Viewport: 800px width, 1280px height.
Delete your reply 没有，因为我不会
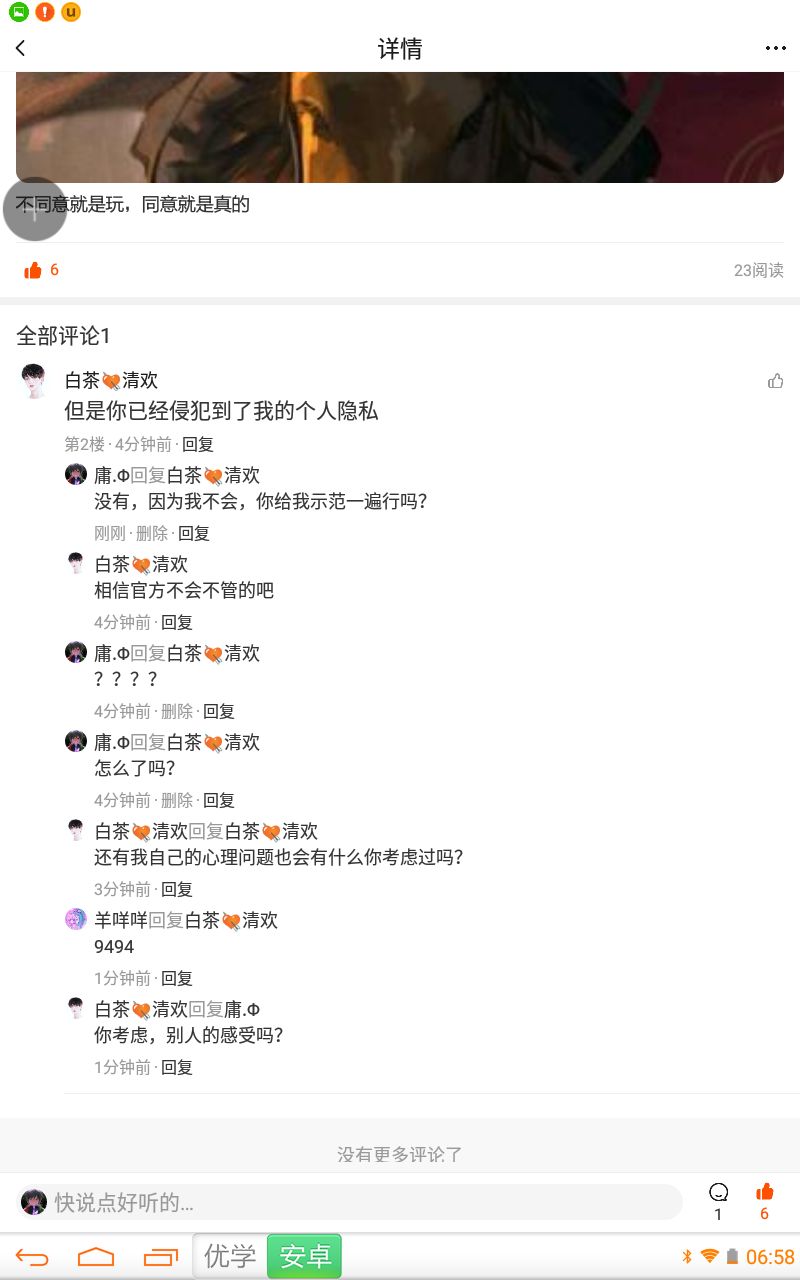point(152,533)
